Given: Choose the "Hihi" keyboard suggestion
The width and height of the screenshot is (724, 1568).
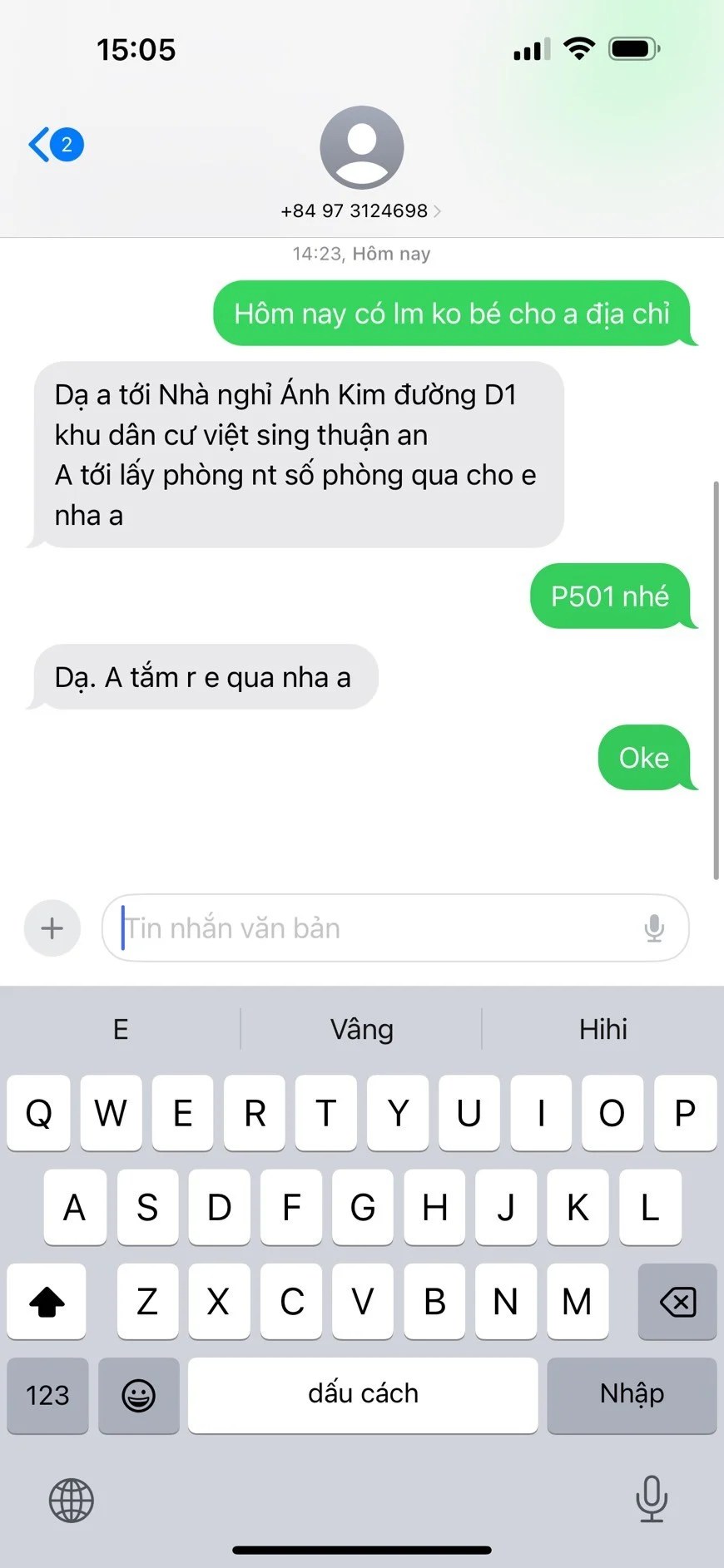Looking at the screenshot, I should click(603, 1030).
